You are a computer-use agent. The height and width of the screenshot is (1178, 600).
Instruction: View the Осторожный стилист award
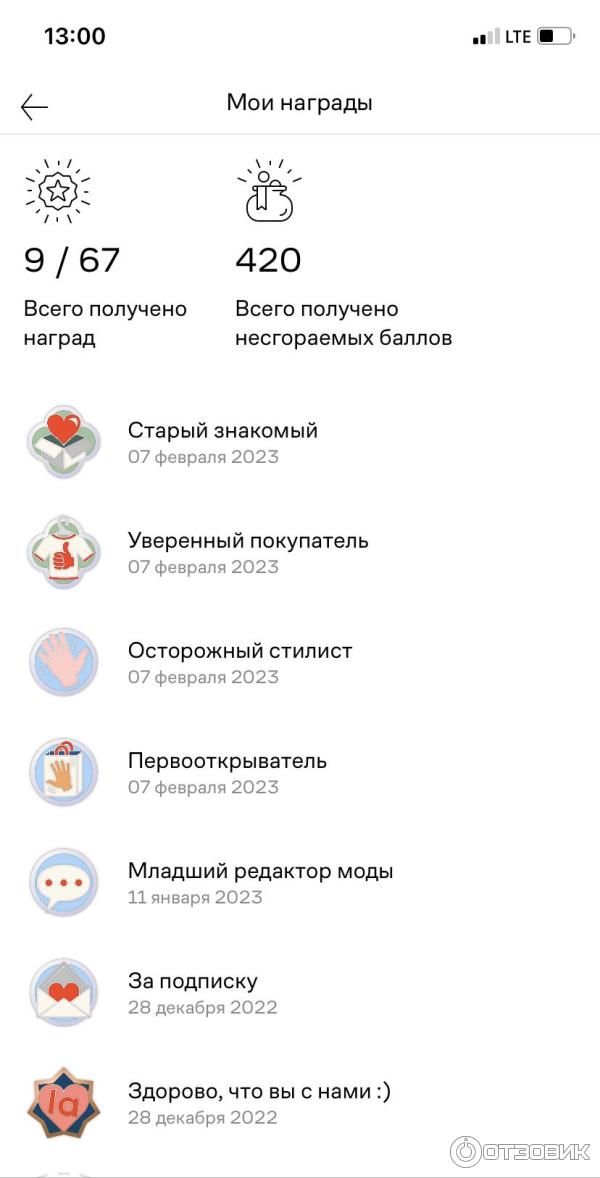coord(239,662)
